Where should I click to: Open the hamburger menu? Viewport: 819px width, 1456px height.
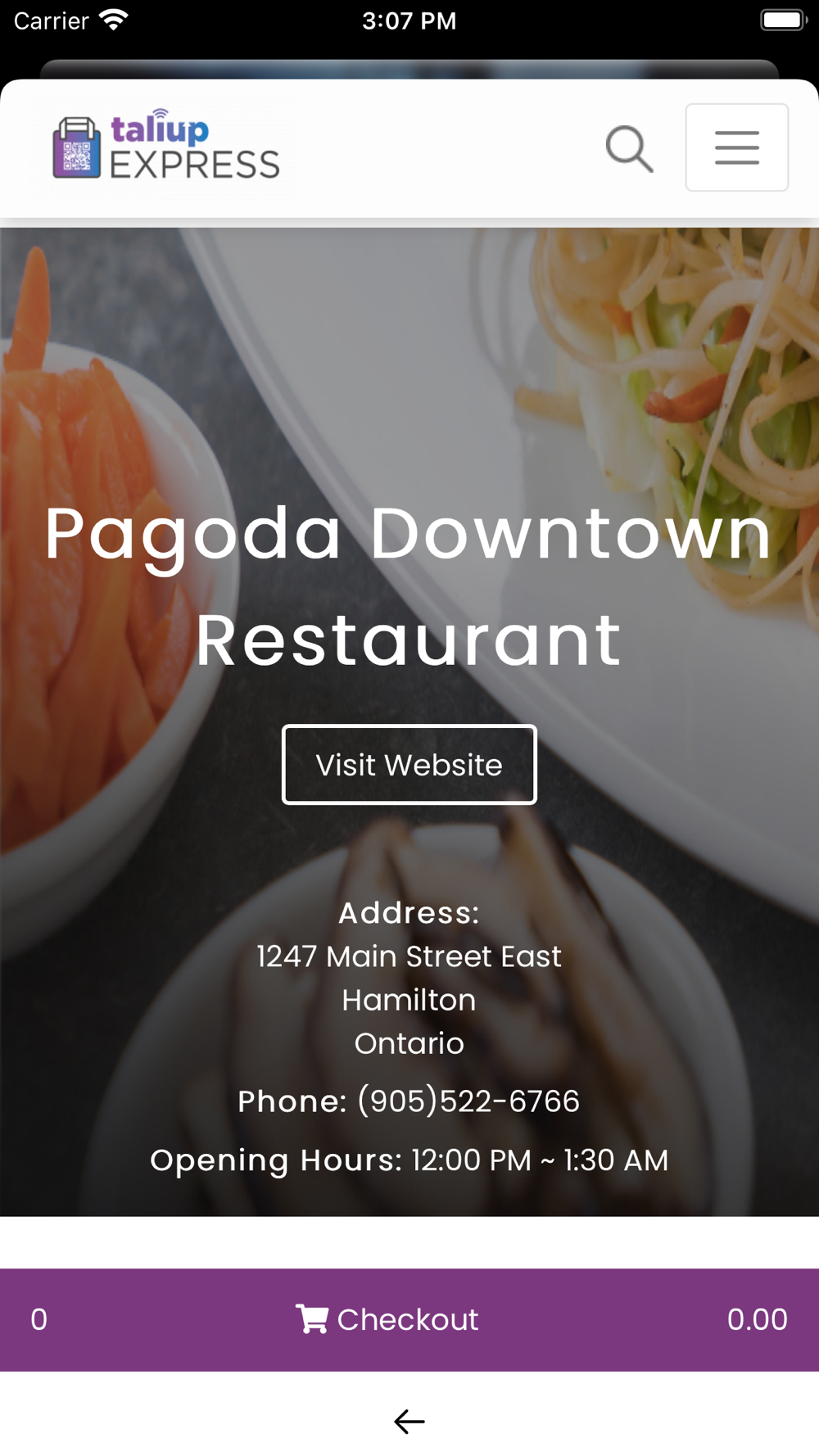point(736,147)
